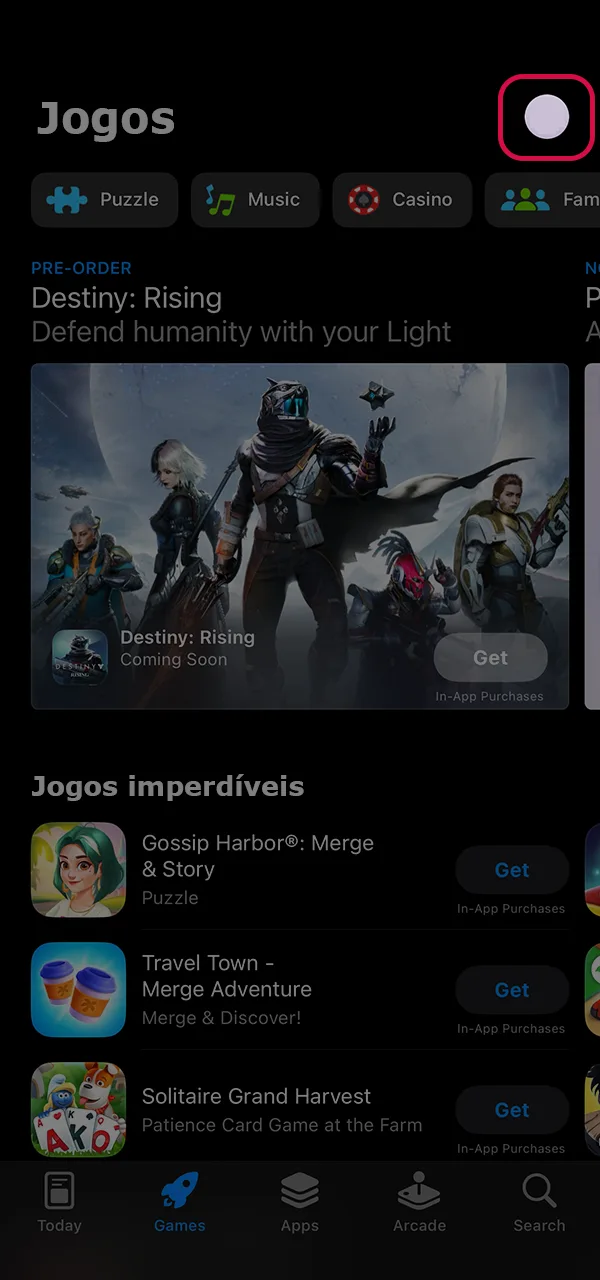Select the Music category chip
This screenshot has width=600, height=1280.
pyautogui.click(x=255, y=200)
